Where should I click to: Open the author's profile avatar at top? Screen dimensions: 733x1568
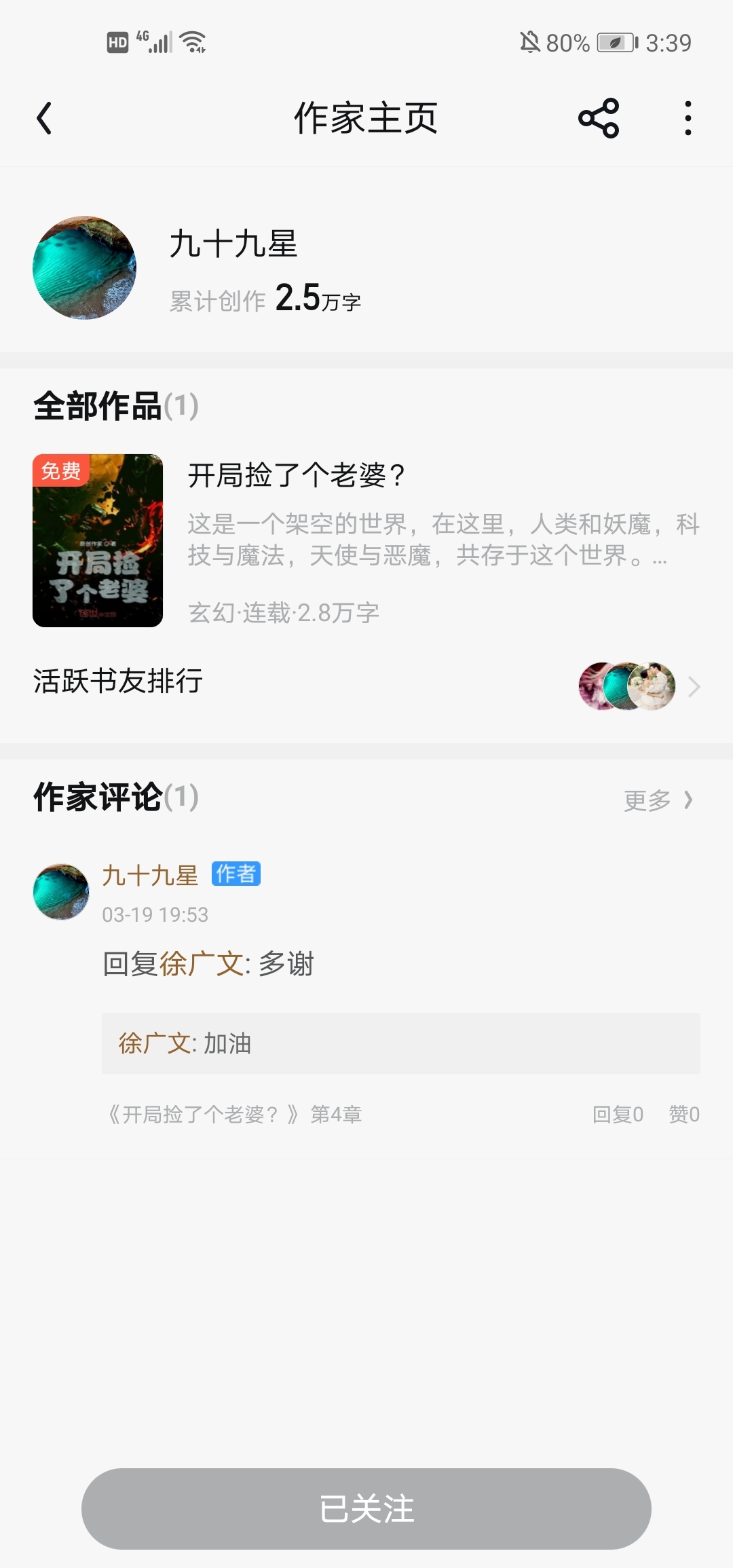point(84,268)
